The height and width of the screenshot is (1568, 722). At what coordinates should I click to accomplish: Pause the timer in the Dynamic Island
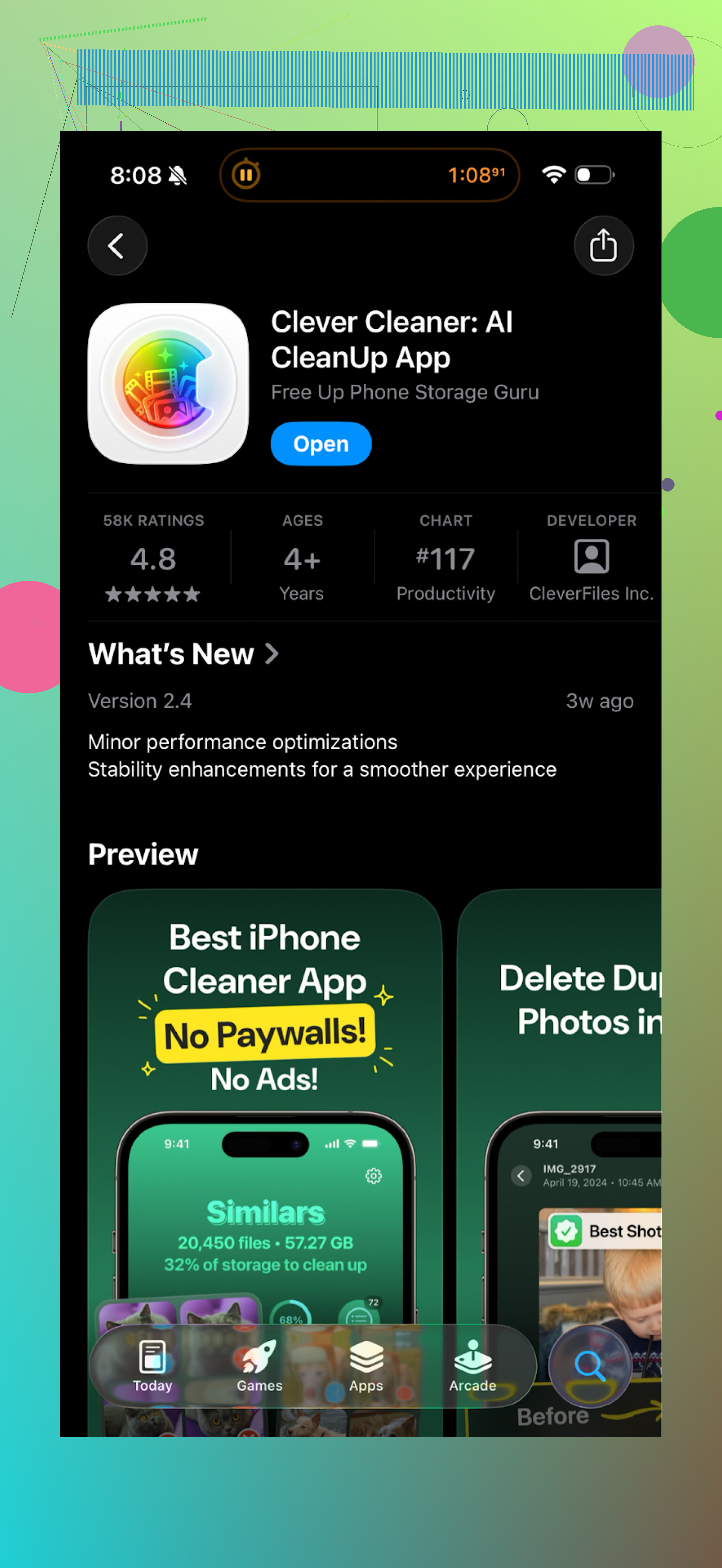tap(246, 175)
